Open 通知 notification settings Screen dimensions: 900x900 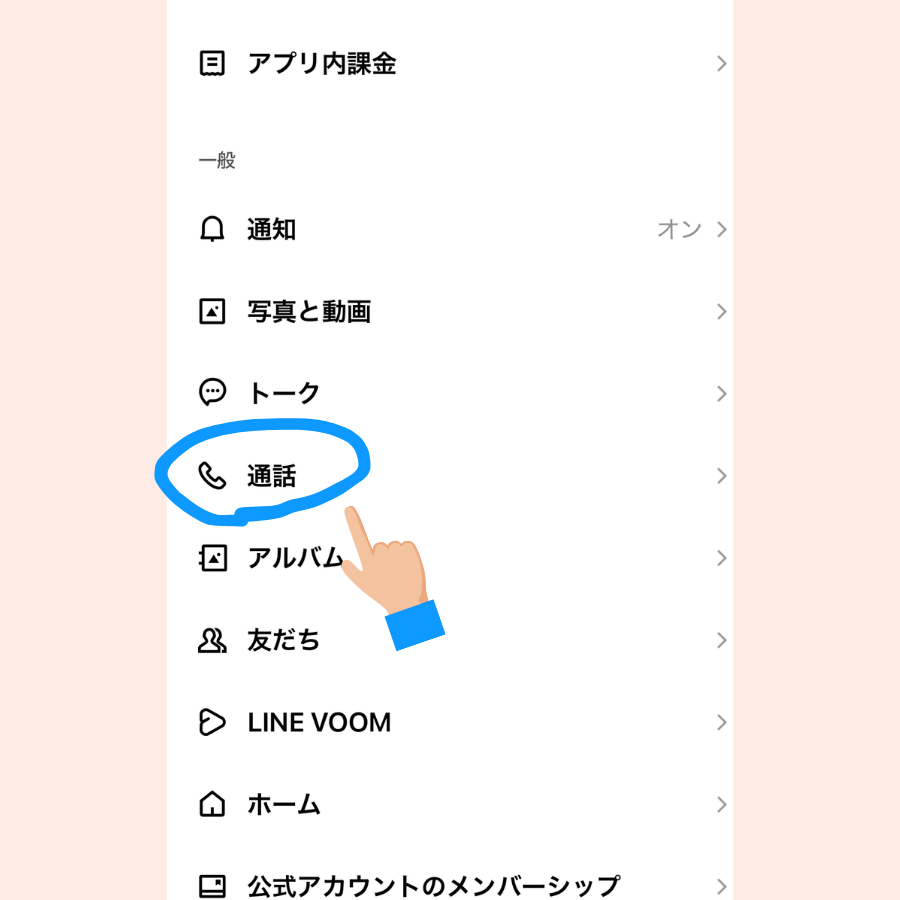point(272,230)
